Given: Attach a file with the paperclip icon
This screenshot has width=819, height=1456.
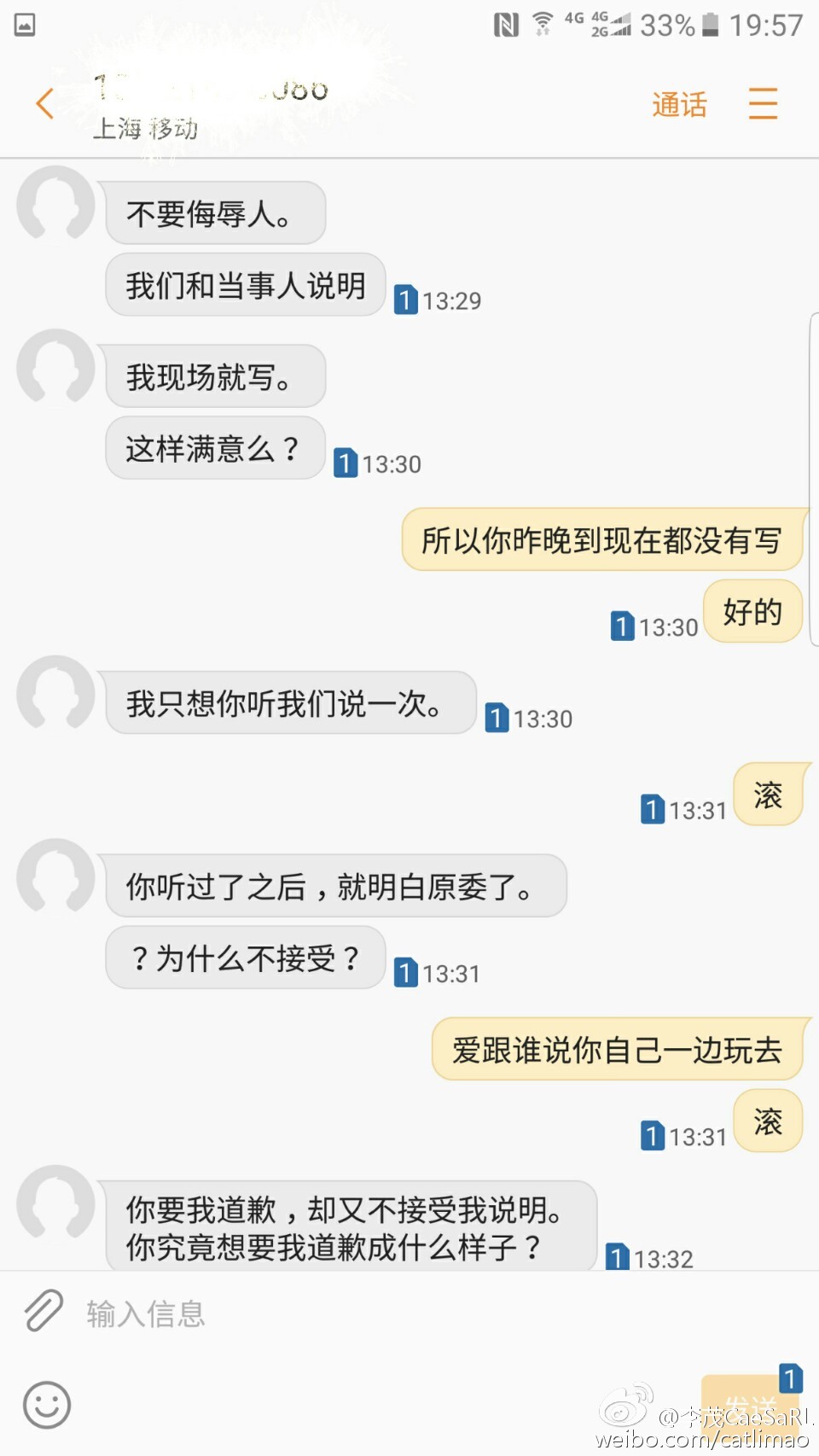Looking at the screenshot, I should [44, 1310].
